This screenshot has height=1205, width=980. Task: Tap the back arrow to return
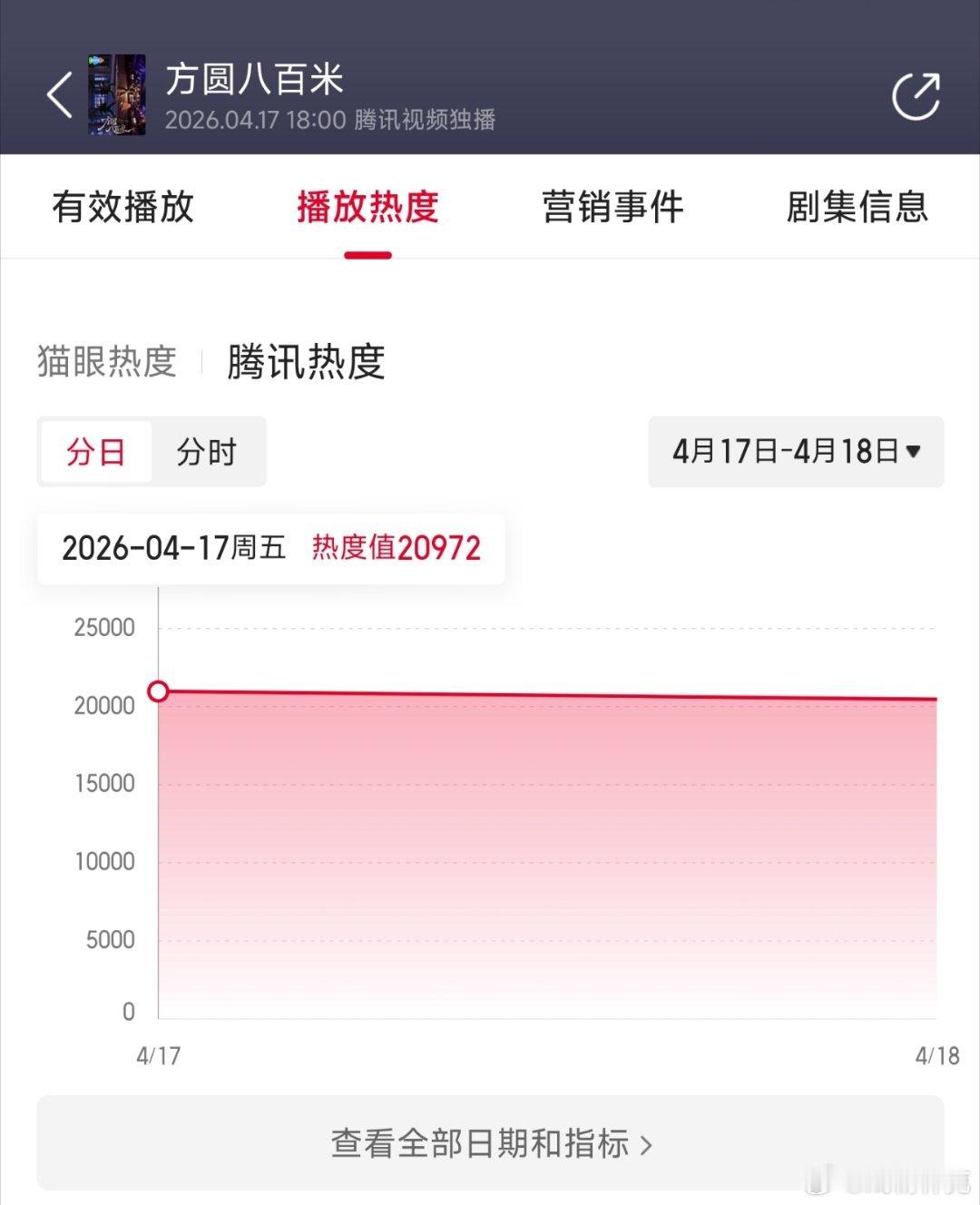[x=58, y=94]
